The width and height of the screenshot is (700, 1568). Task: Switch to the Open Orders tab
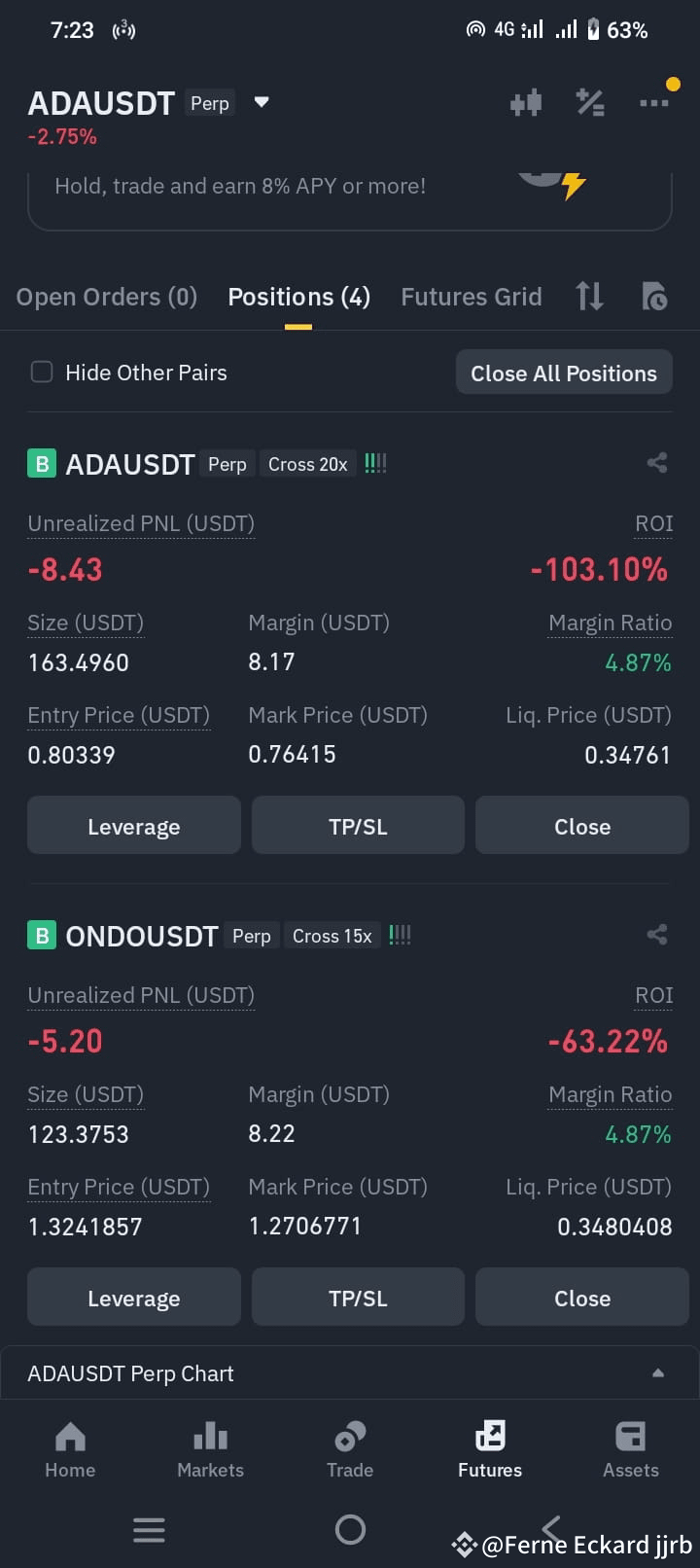point(106,297)
